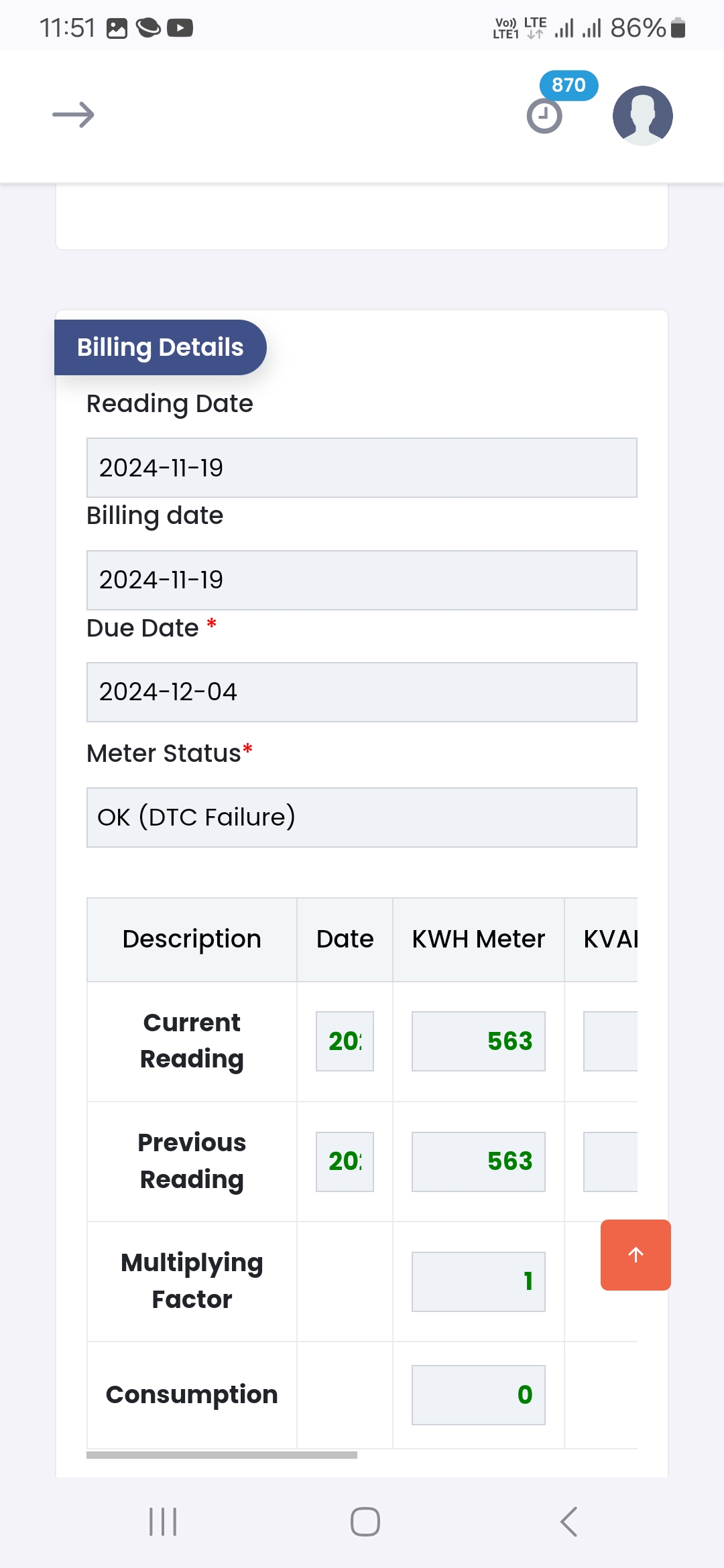Tap the orange scroll-to-top arrow button
Viewport: 724px width, 1568px height.
(x=636, y=1255)
